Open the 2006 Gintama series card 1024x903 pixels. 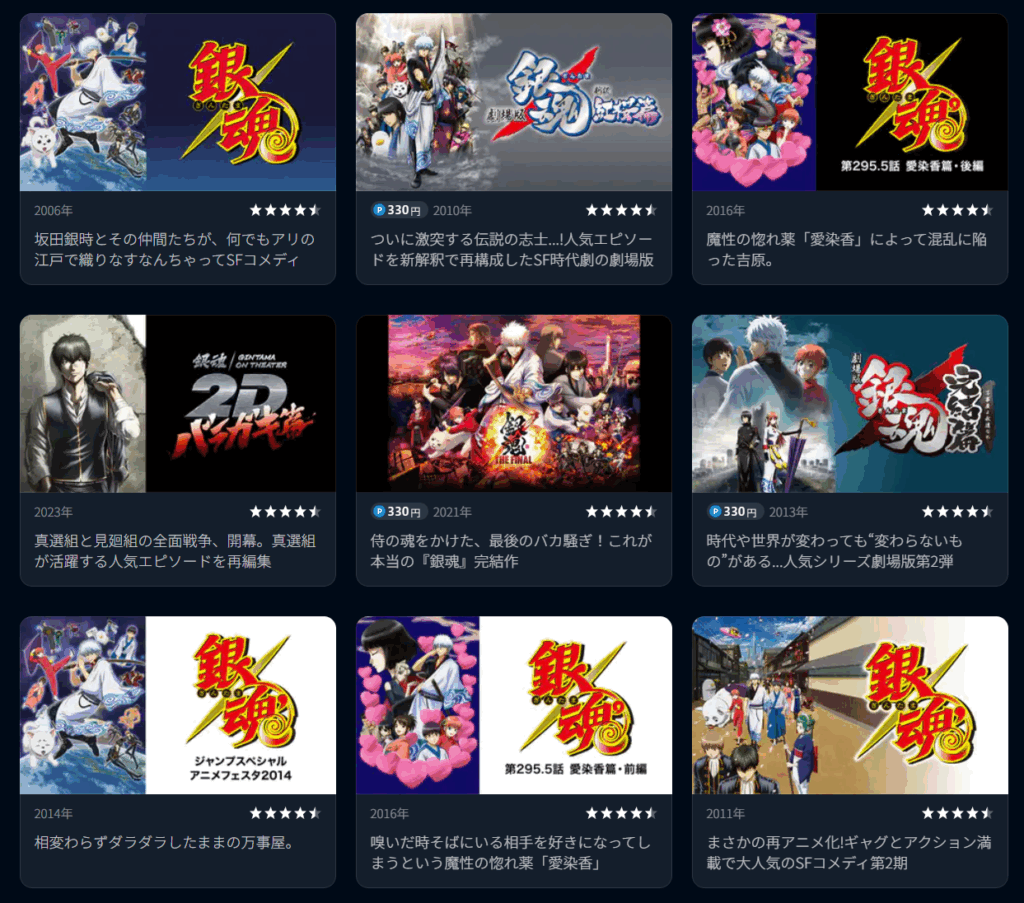178,103
